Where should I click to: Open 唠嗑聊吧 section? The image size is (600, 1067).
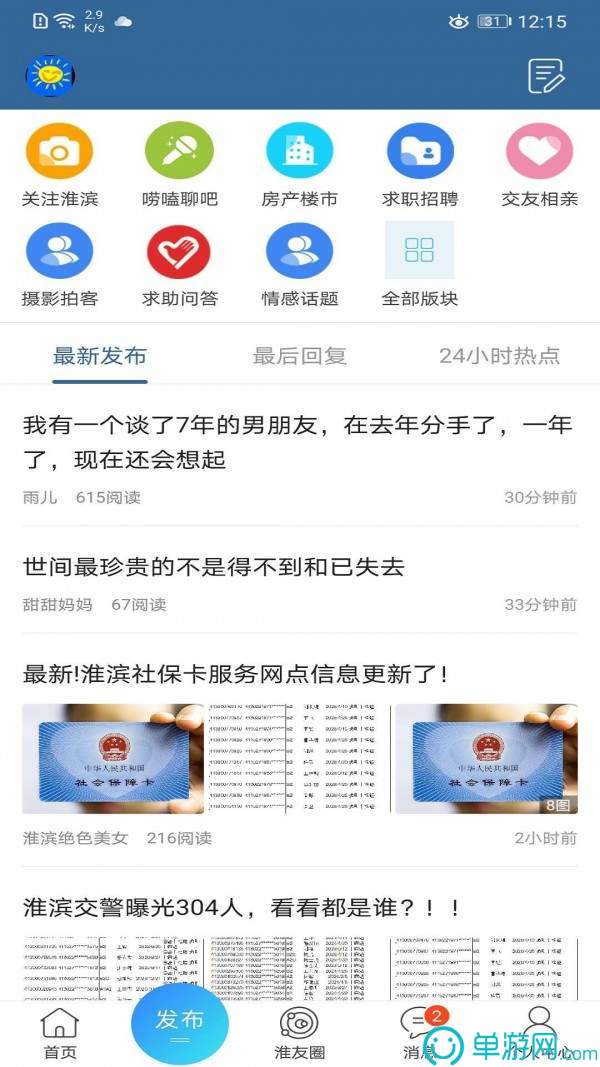click(x=180, y=165)
